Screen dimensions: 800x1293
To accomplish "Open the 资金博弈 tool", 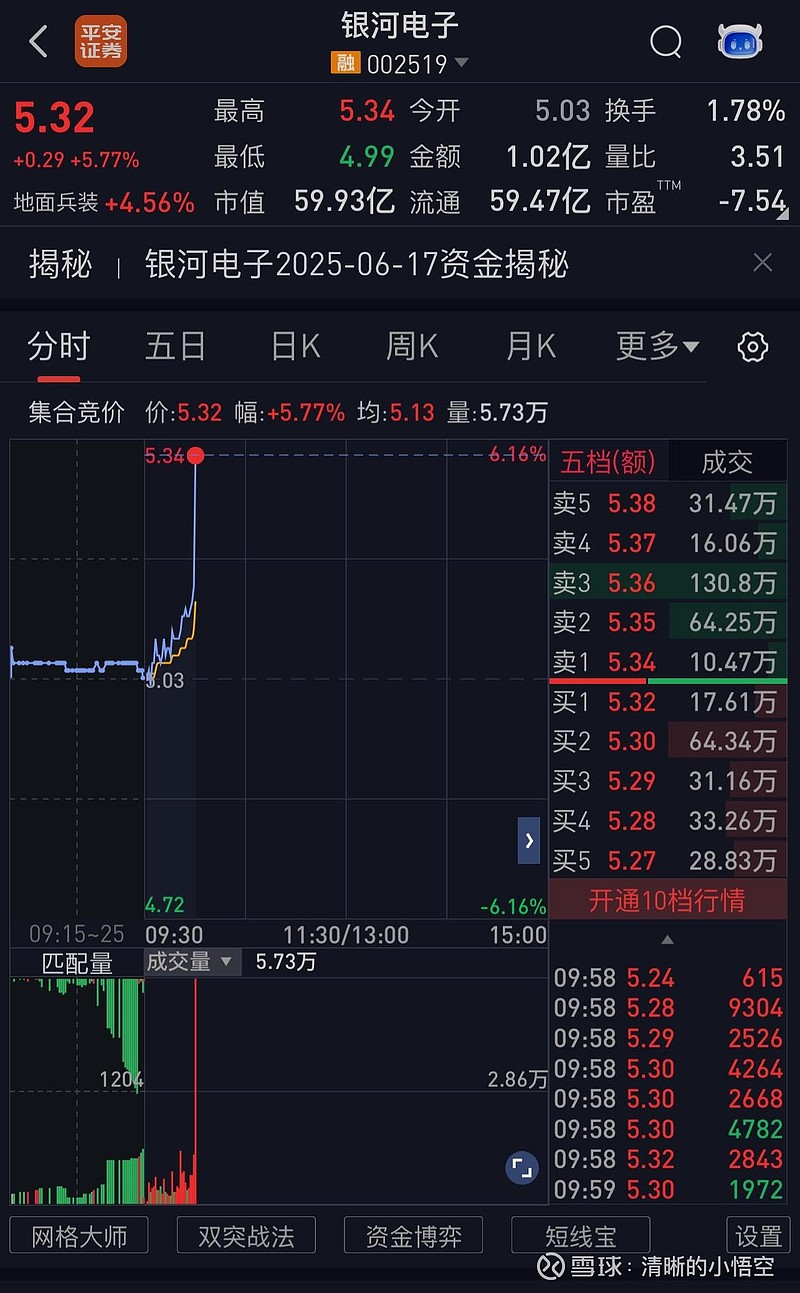I will 413,1236.
